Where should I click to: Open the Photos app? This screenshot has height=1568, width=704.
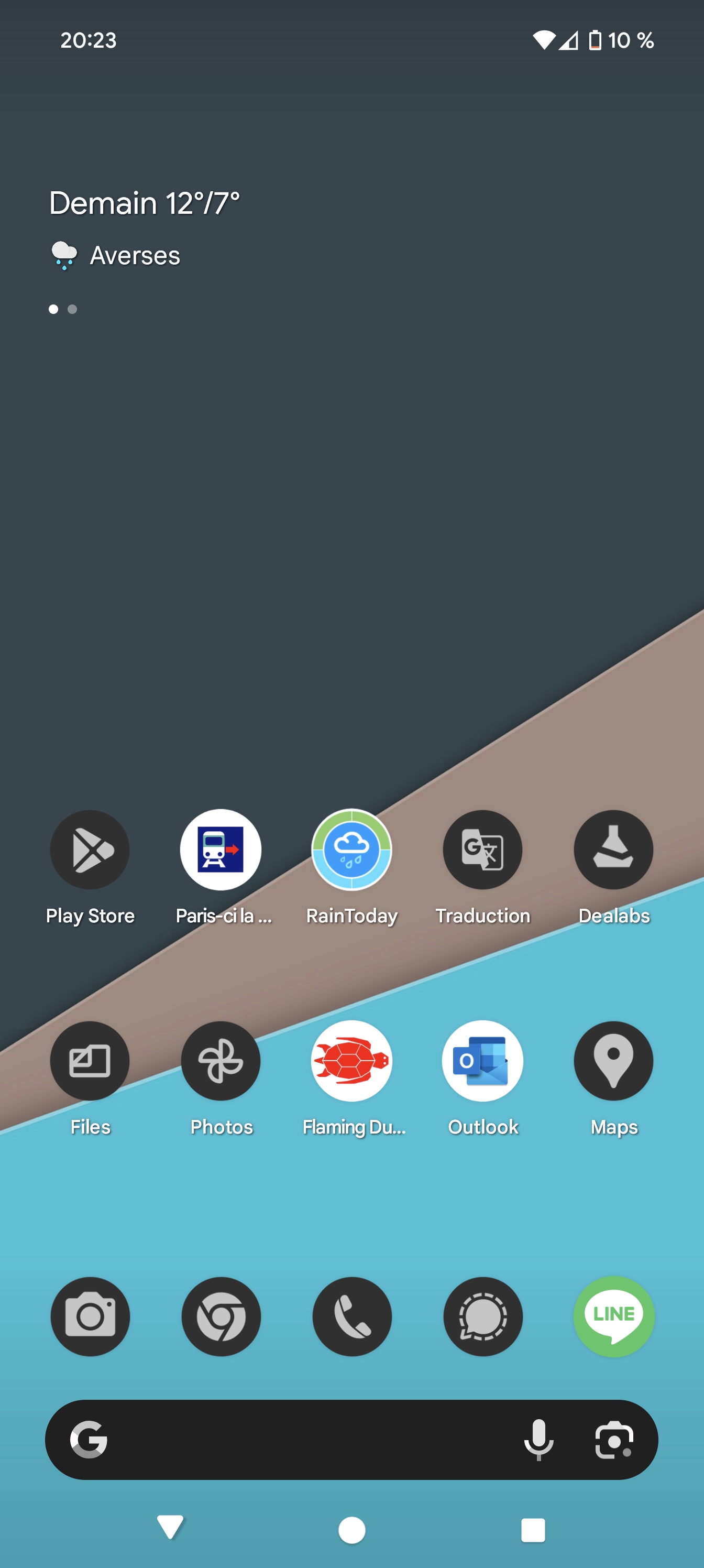(221, 1061)
